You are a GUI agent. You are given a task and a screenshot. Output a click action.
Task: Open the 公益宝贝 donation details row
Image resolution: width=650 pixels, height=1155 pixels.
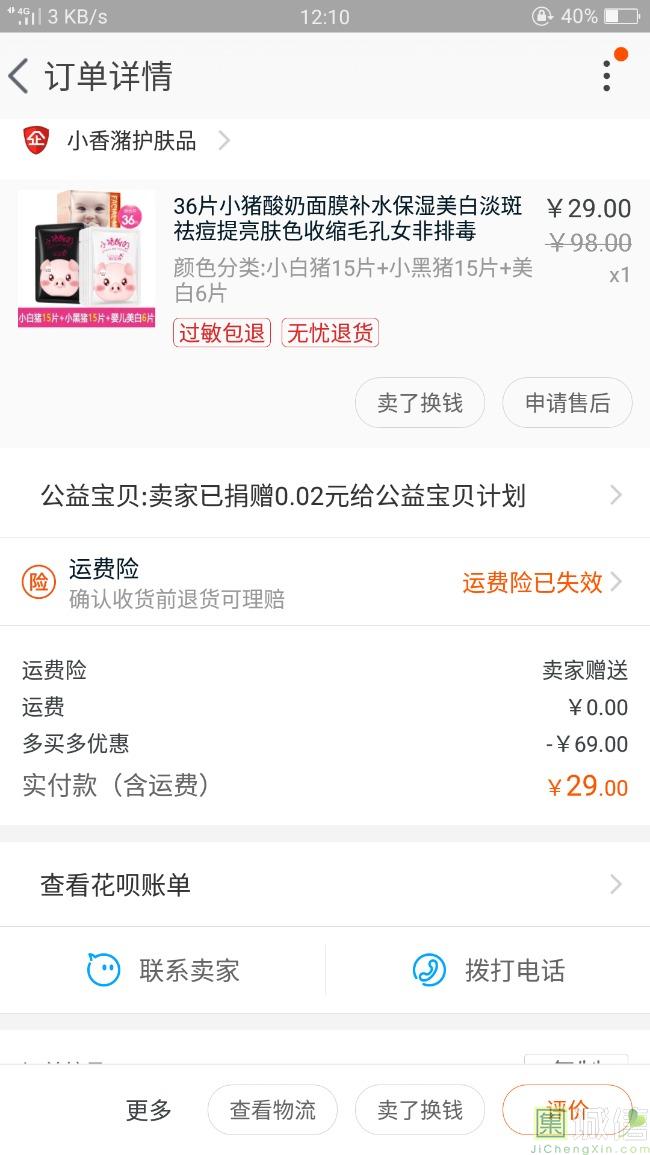pyautogui.click(x=325, y=496)
